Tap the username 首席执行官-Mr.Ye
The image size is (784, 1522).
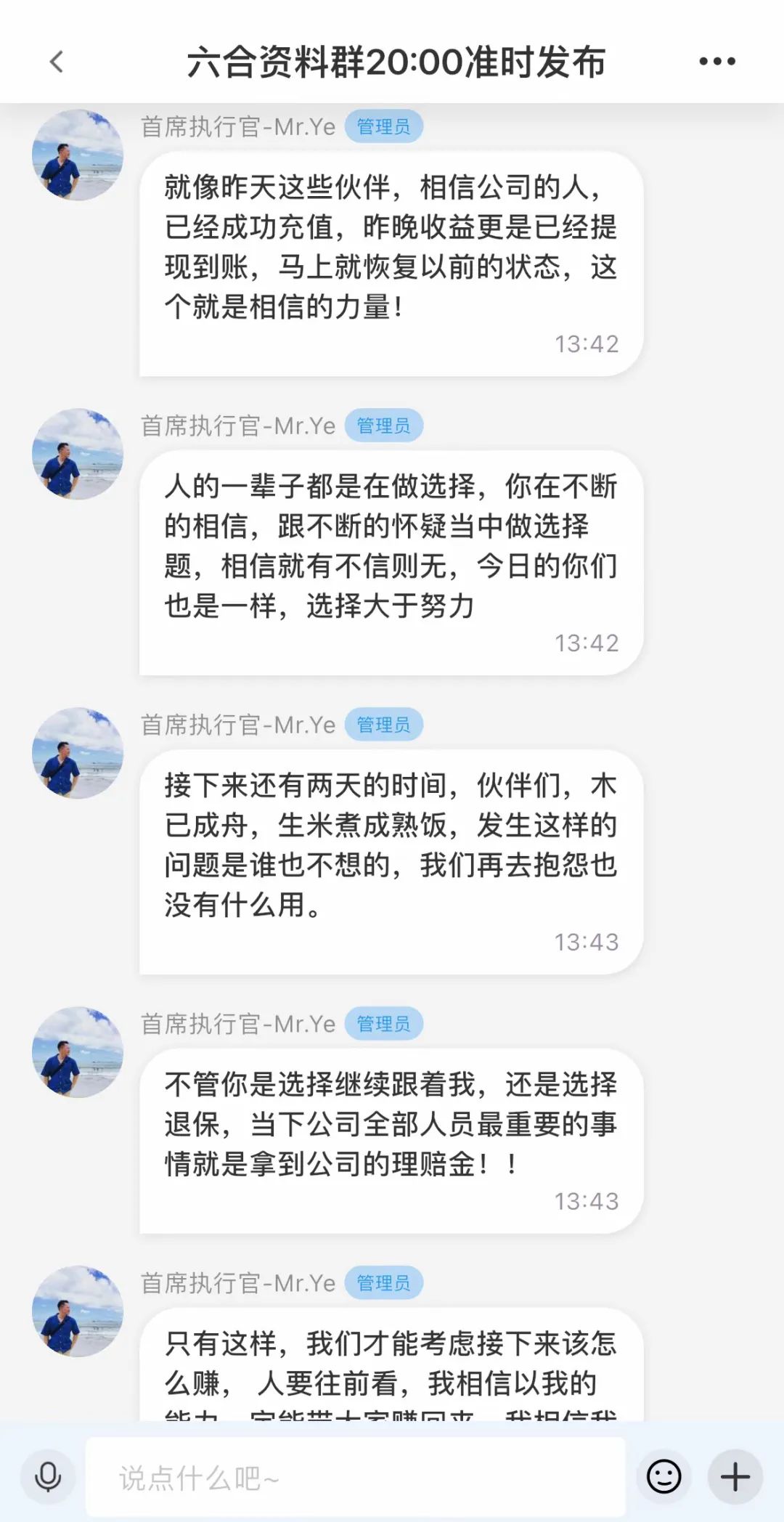[x=237, y=126]
